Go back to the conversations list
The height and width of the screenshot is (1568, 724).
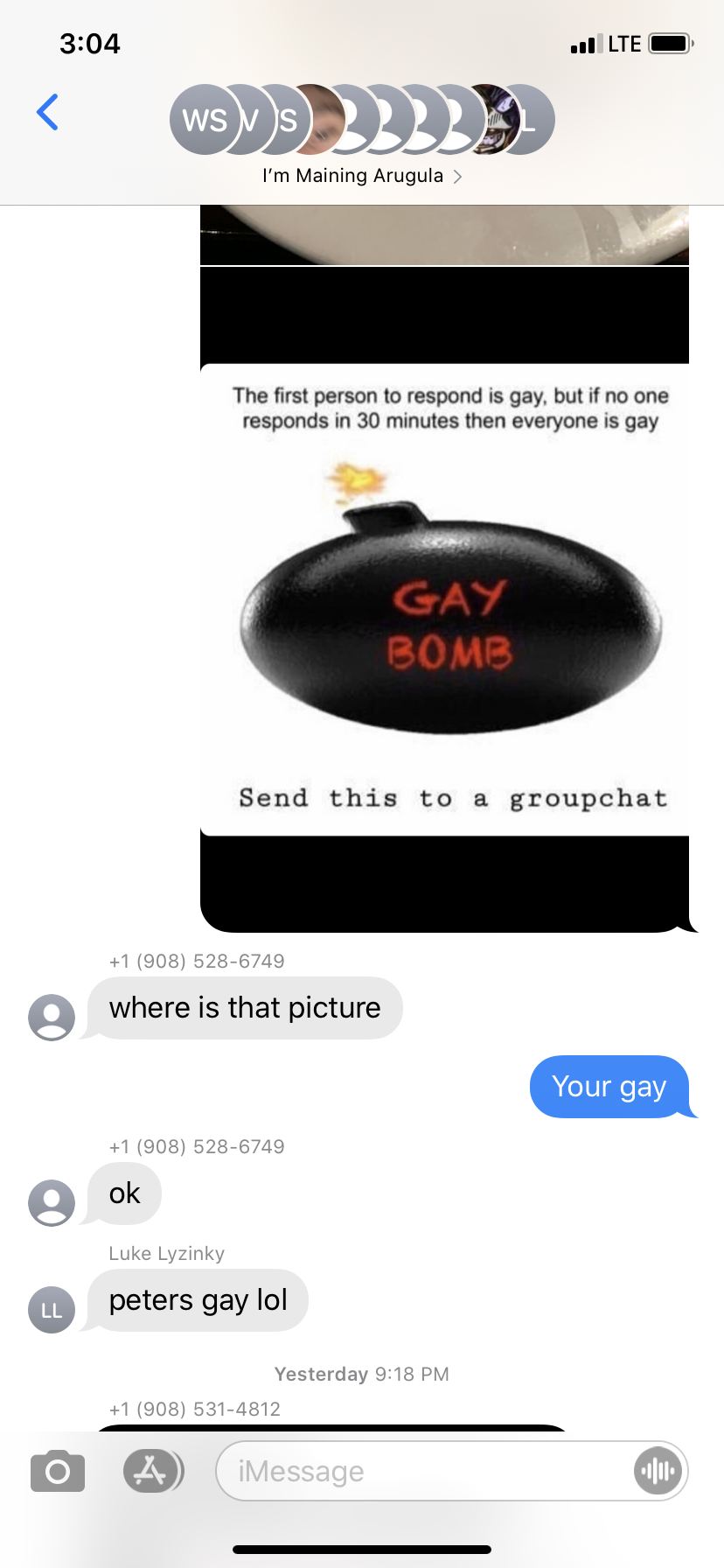[48, 113]
